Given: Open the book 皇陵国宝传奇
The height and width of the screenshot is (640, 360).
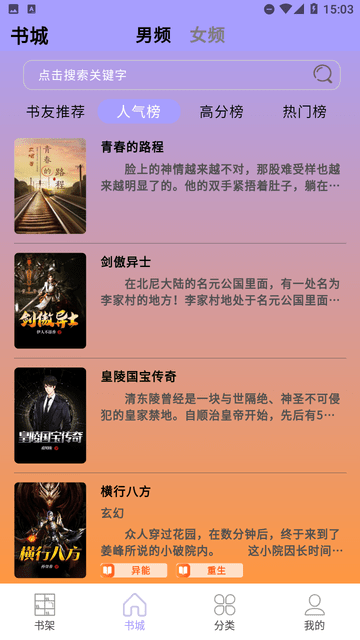Looking at the screenshot, I should click(180, 416).
